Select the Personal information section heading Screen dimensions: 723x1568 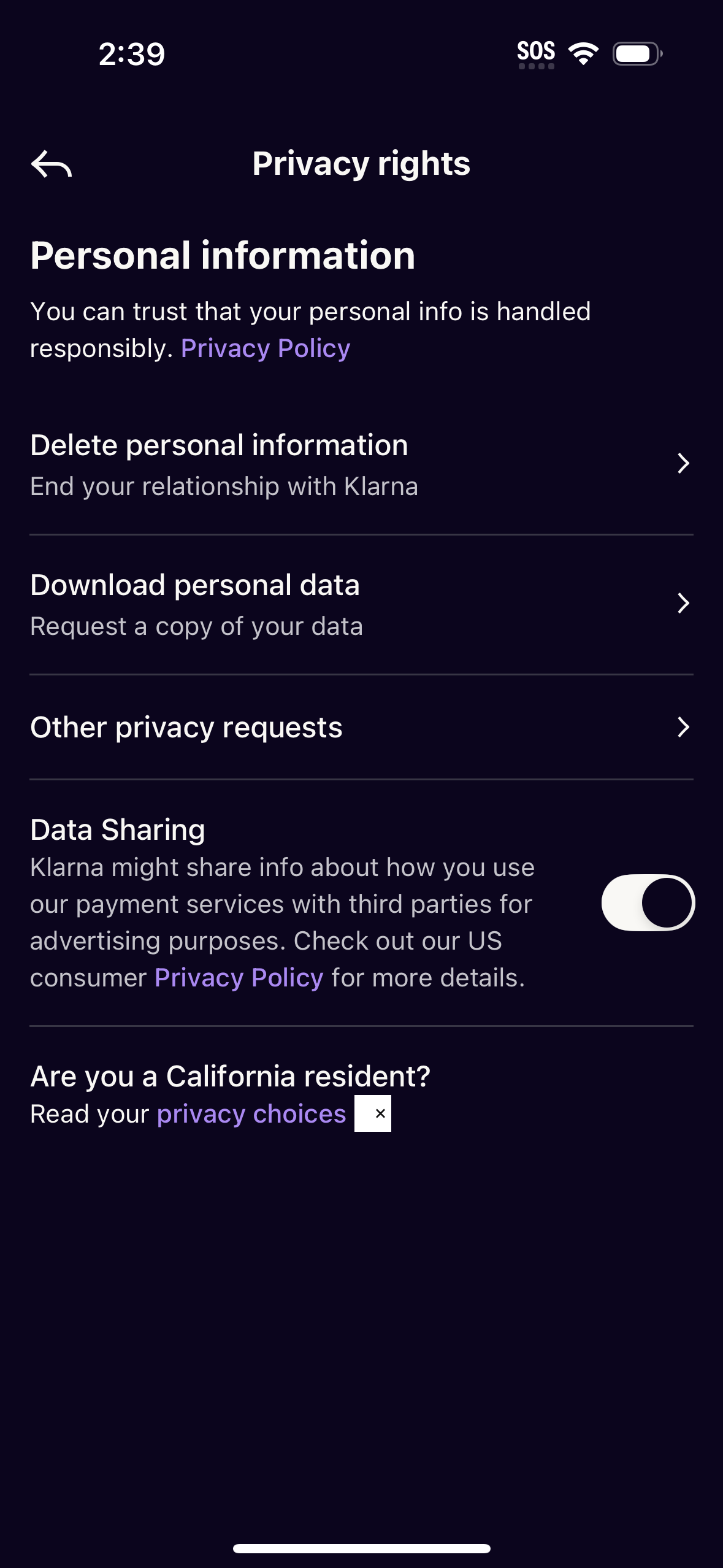click(223, 256)
